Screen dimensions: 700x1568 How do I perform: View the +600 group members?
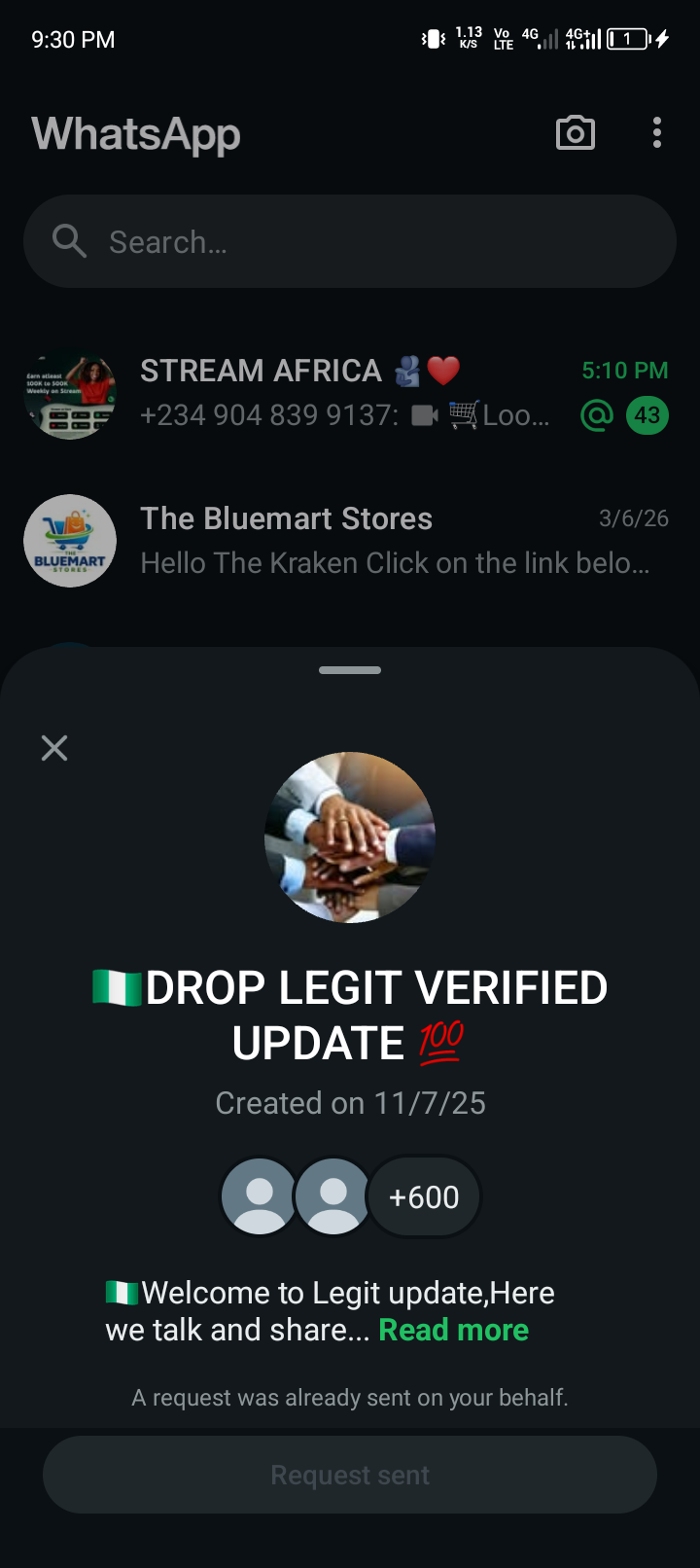tap(424, 1196)
